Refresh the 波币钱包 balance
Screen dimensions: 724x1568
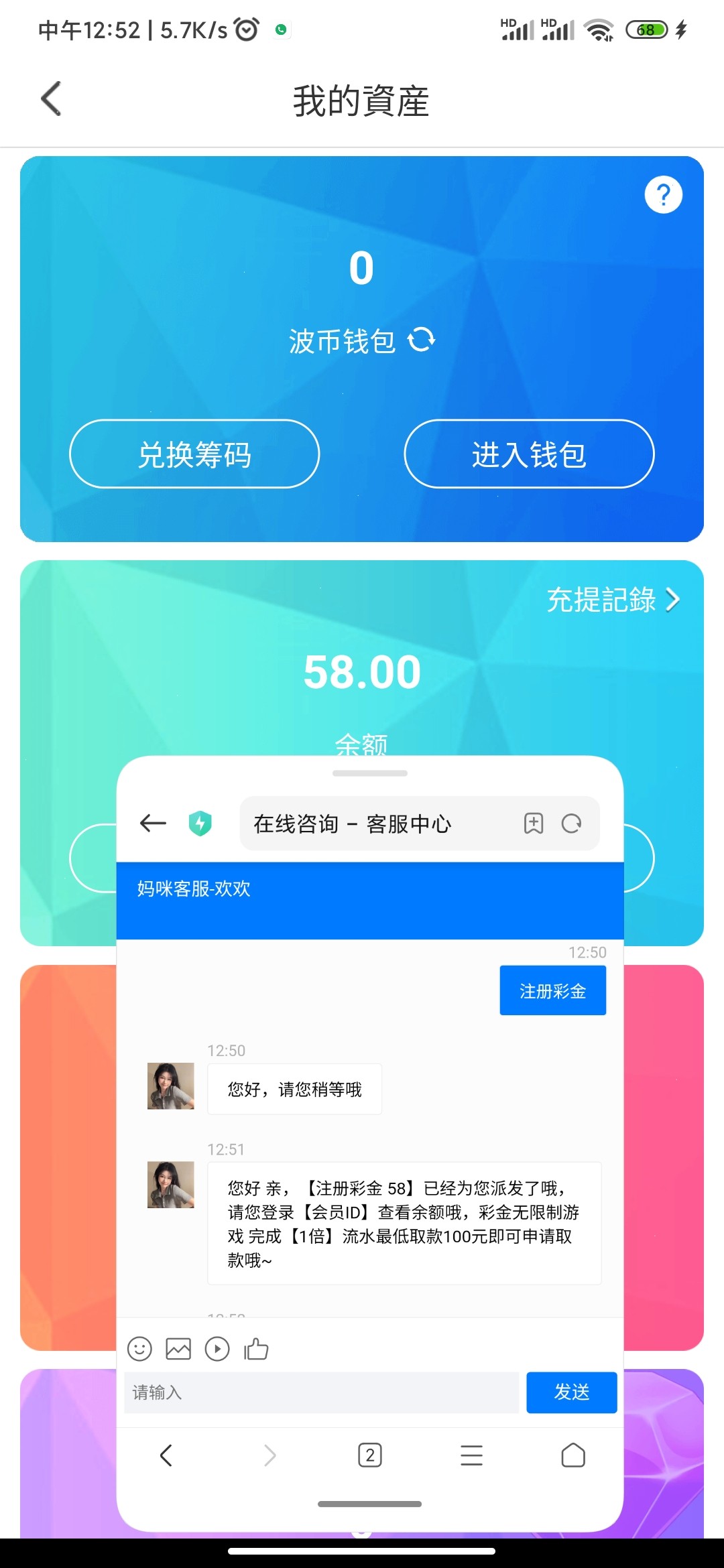[422, 340]
